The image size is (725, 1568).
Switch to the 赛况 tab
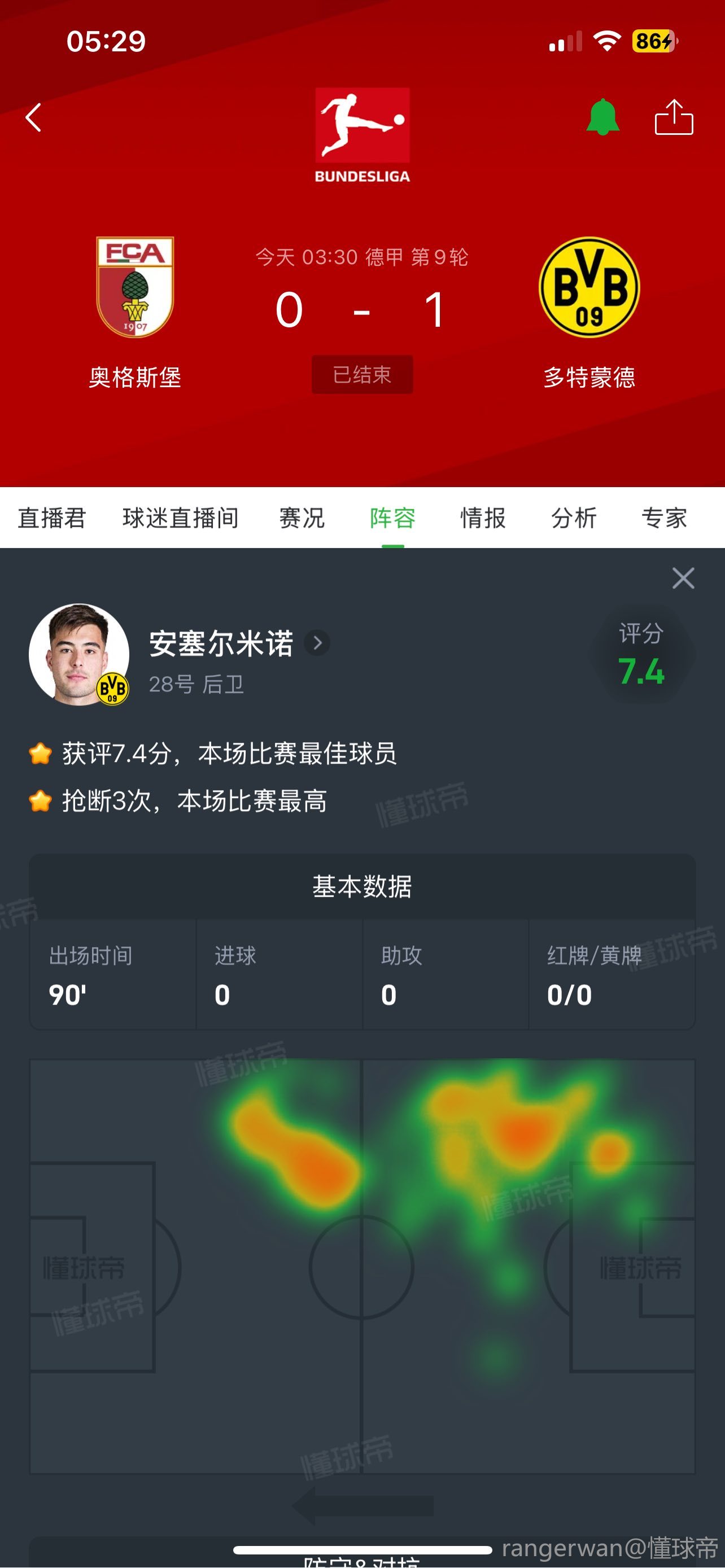pyautogui.click(x=302, y=518)
